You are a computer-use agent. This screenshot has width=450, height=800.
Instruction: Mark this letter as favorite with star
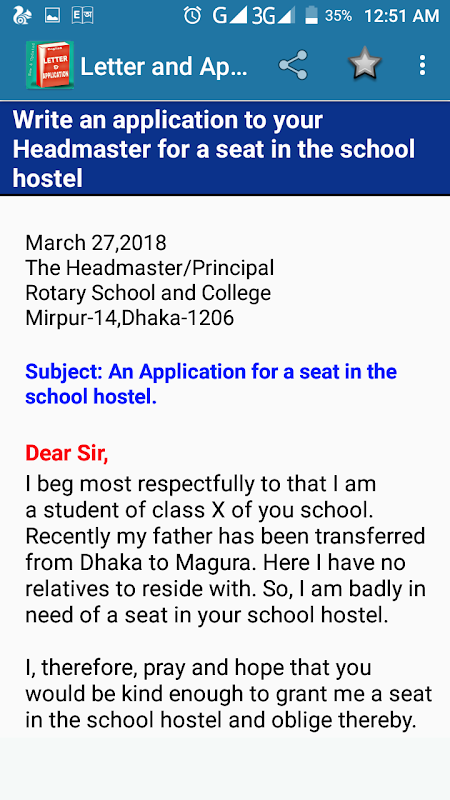365,65
